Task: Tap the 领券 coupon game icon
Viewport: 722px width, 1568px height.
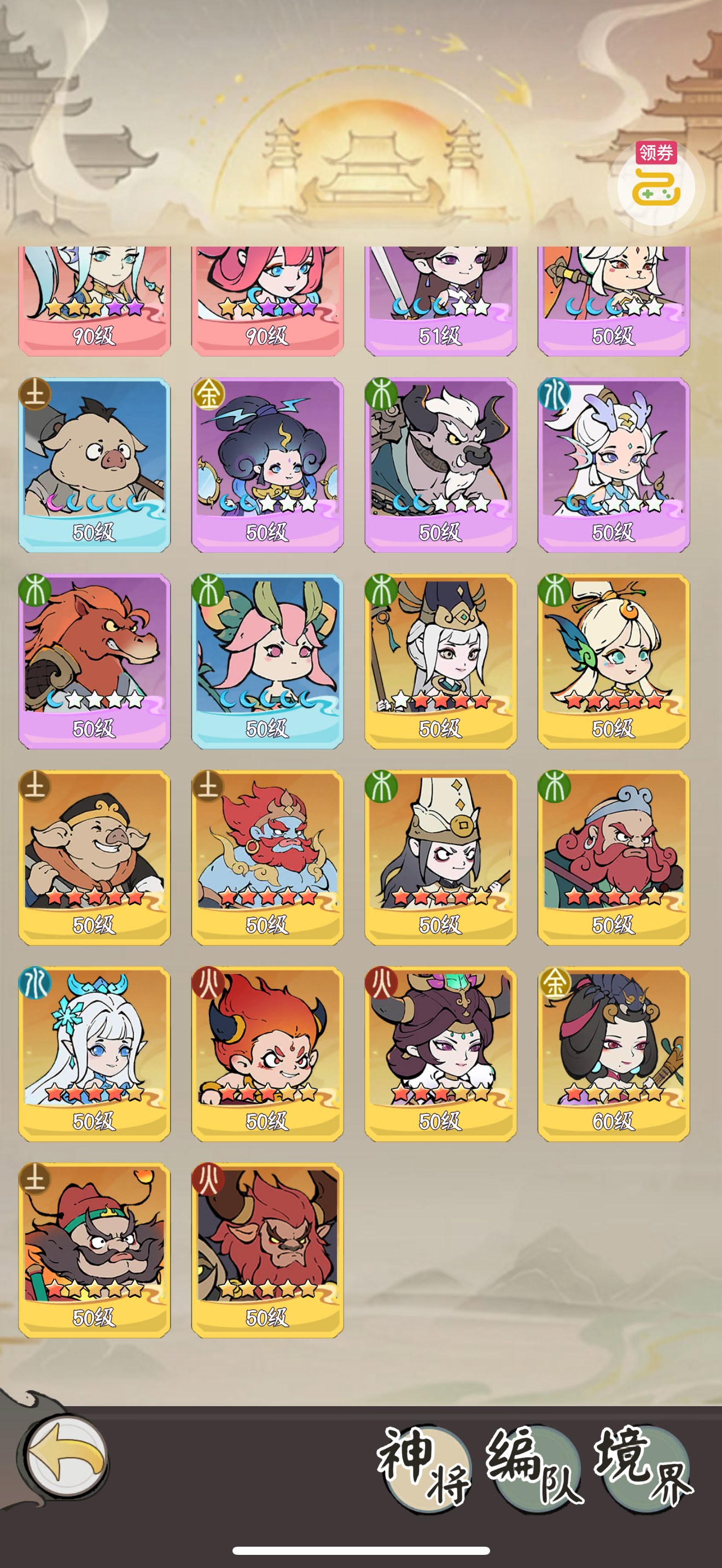Action: [x=656, y=184]
